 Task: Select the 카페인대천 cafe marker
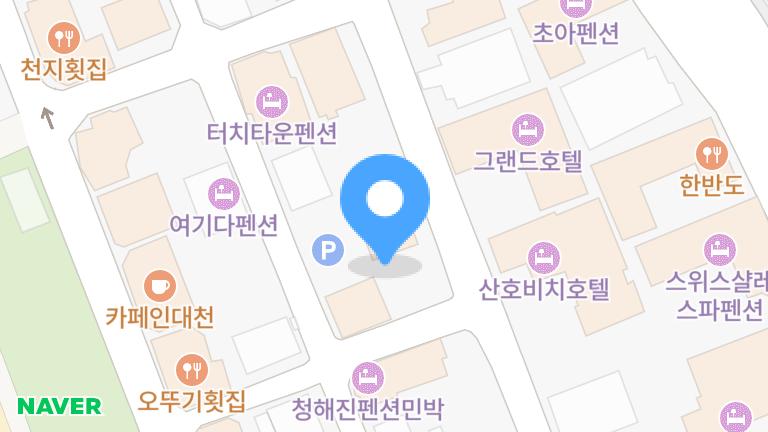(x=159, y=286)
